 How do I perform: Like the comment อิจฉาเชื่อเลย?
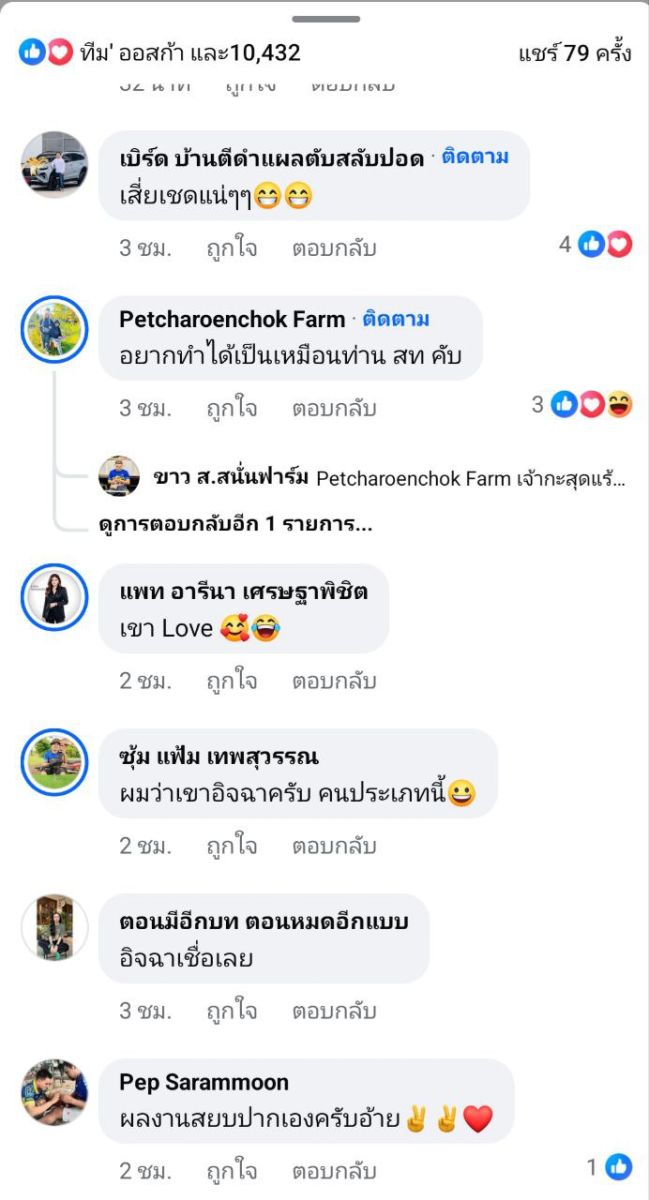232,1010
